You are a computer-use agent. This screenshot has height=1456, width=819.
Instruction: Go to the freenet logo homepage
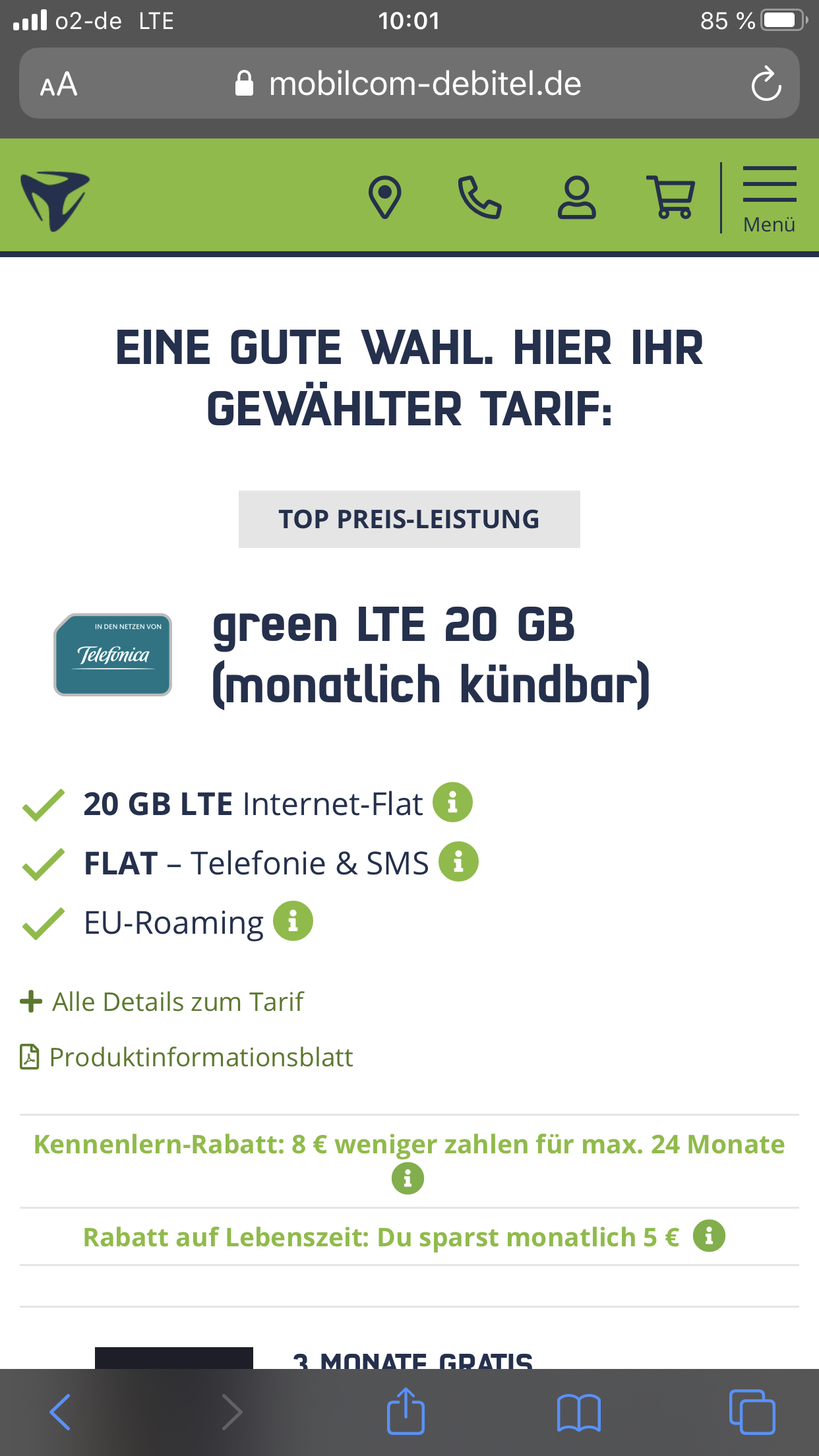click(55, 200)
